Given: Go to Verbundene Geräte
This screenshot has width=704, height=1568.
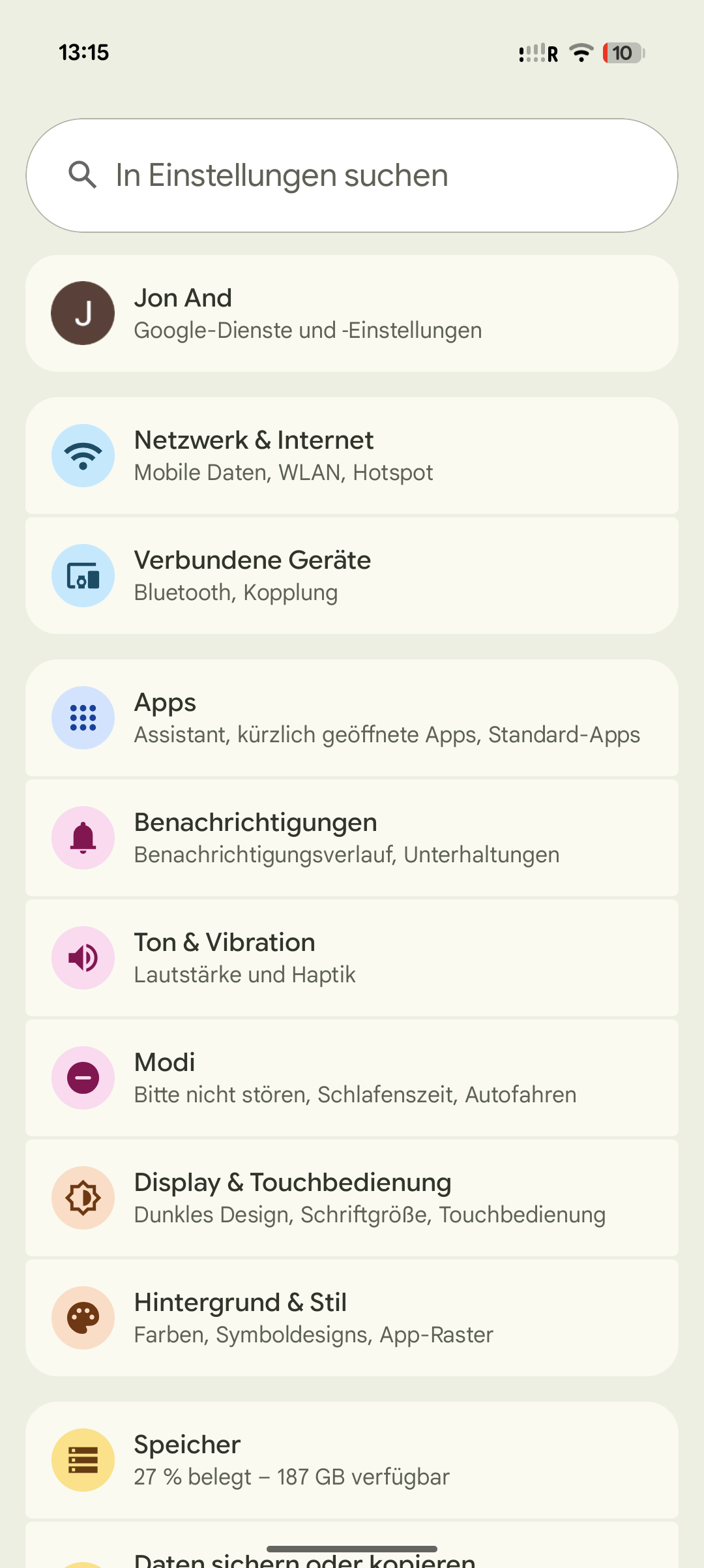Looking at the screenshot, I should click(x=352, y=576).
